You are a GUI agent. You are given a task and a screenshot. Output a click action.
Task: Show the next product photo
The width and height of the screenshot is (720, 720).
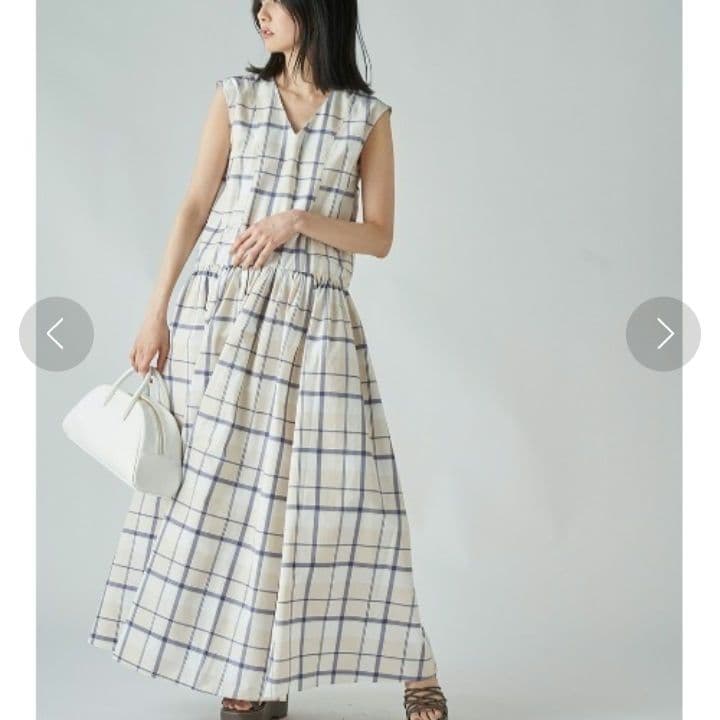[x=663, y=334]
